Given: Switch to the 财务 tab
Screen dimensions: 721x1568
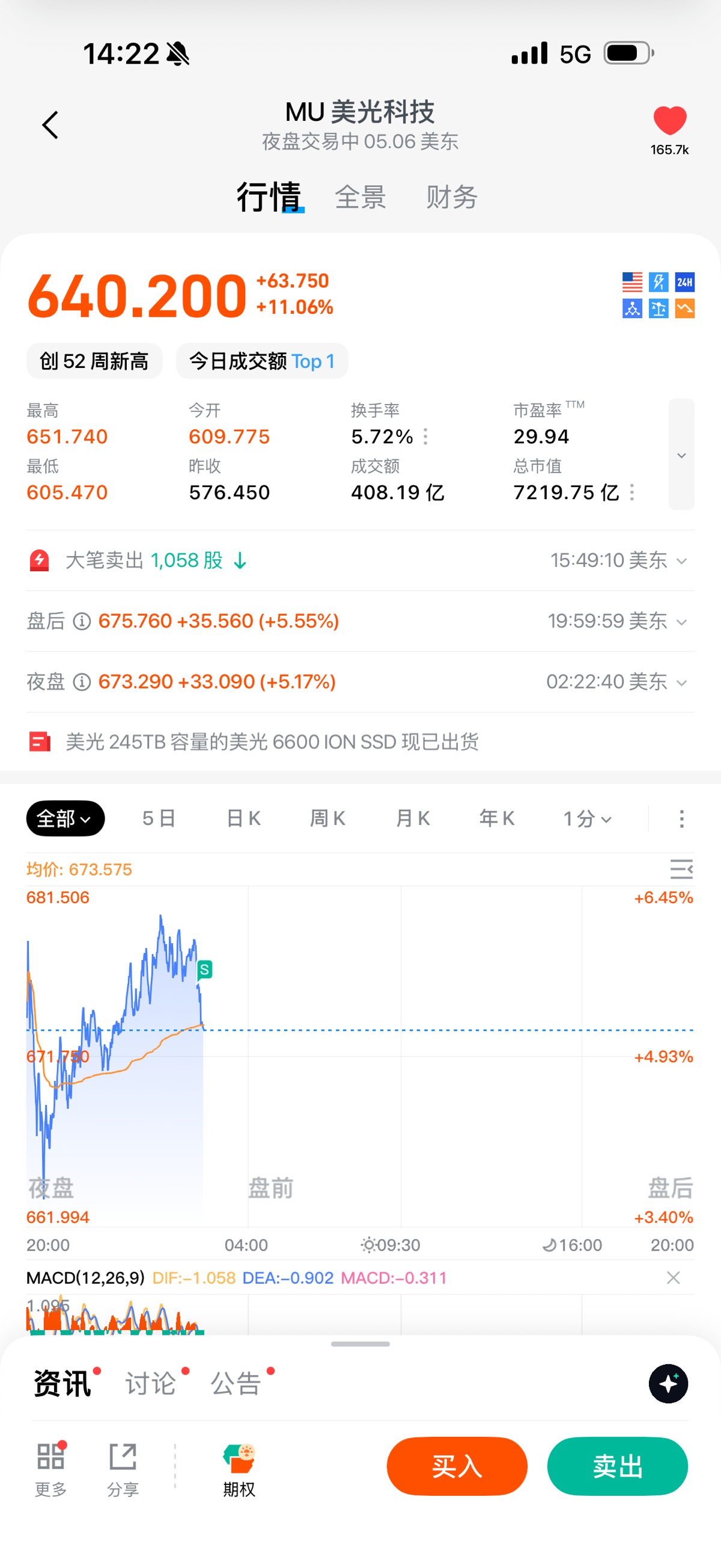Looking at the screenshot, I should click(x=451, y=197).
